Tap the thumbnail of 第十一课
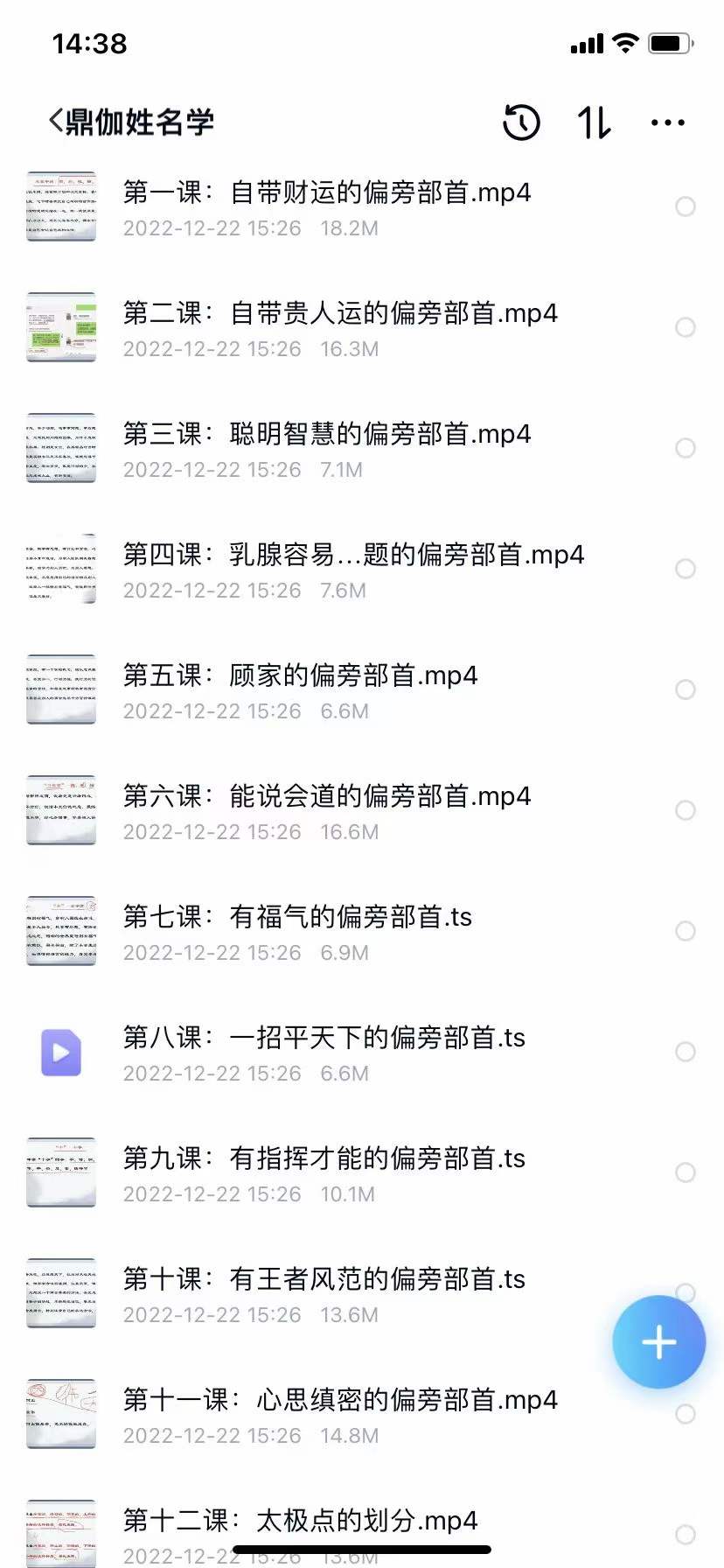The width and height of the screenshot is (724, 1568). [x=60, y=1415]
